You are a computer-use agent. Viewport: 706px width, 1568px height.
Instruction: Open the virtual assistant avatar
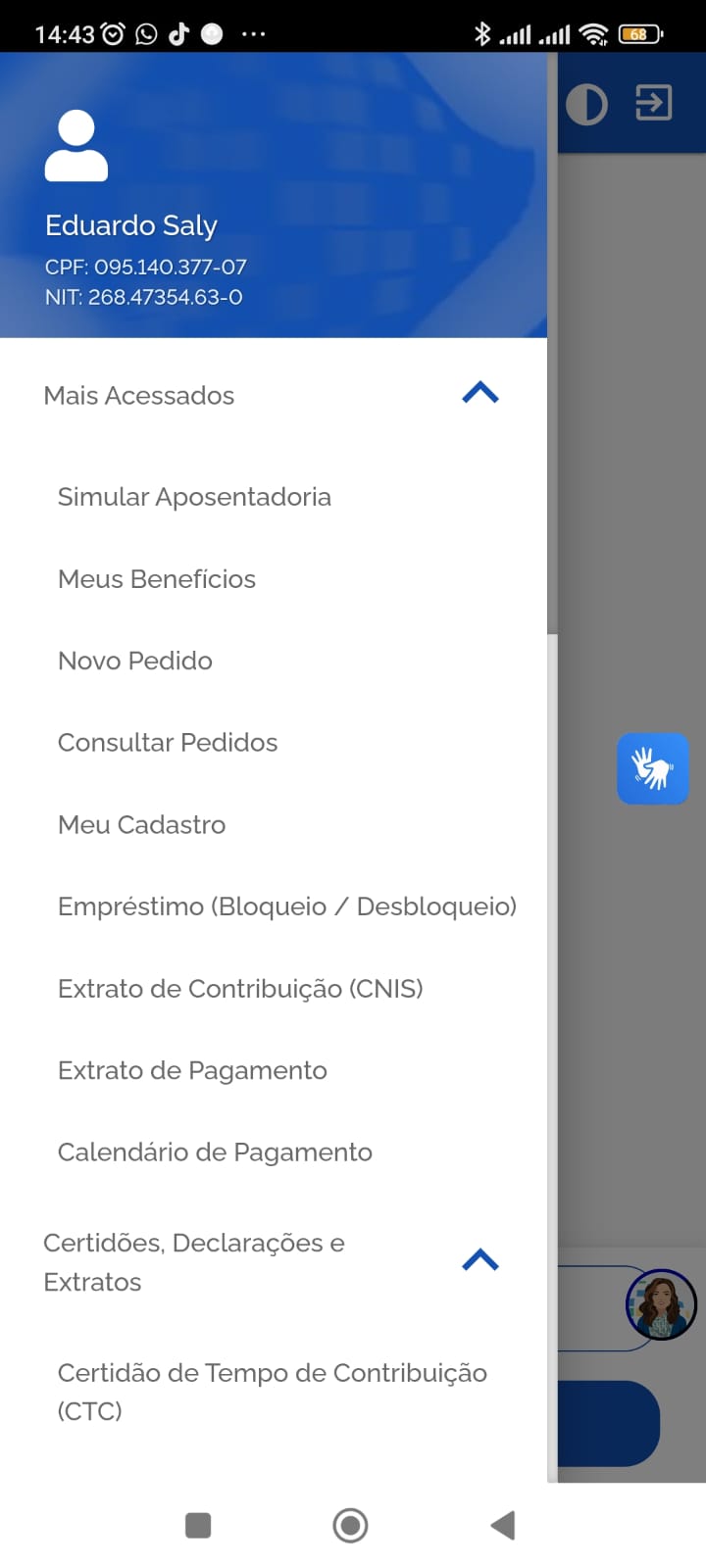661,1304
